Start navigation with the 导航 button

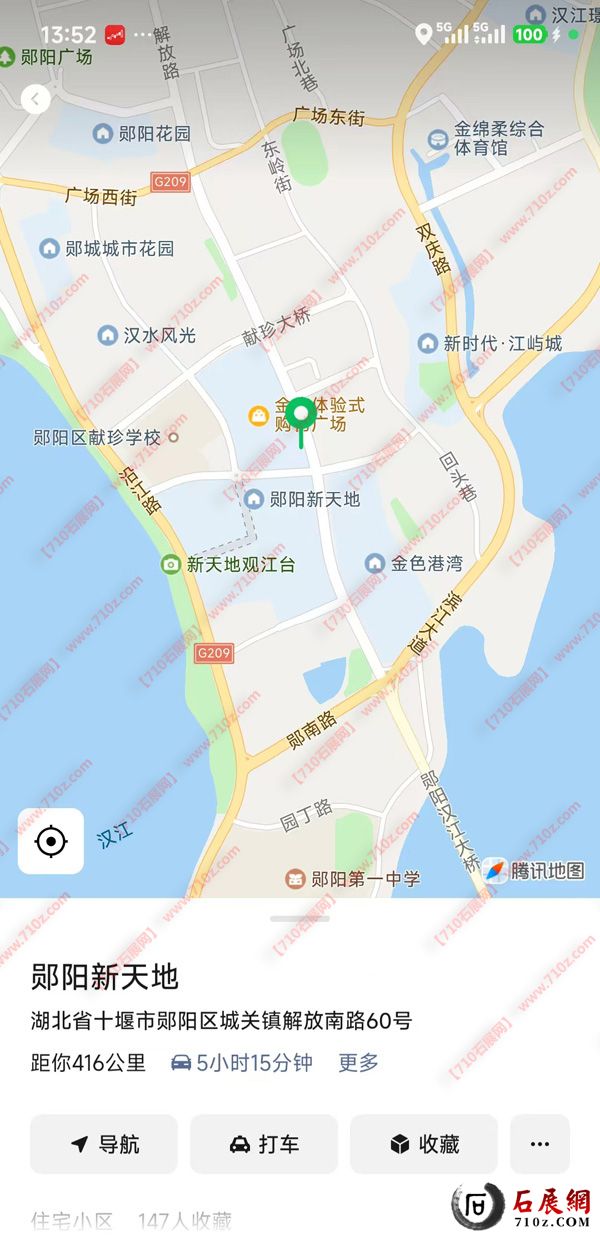(104, 1144)
